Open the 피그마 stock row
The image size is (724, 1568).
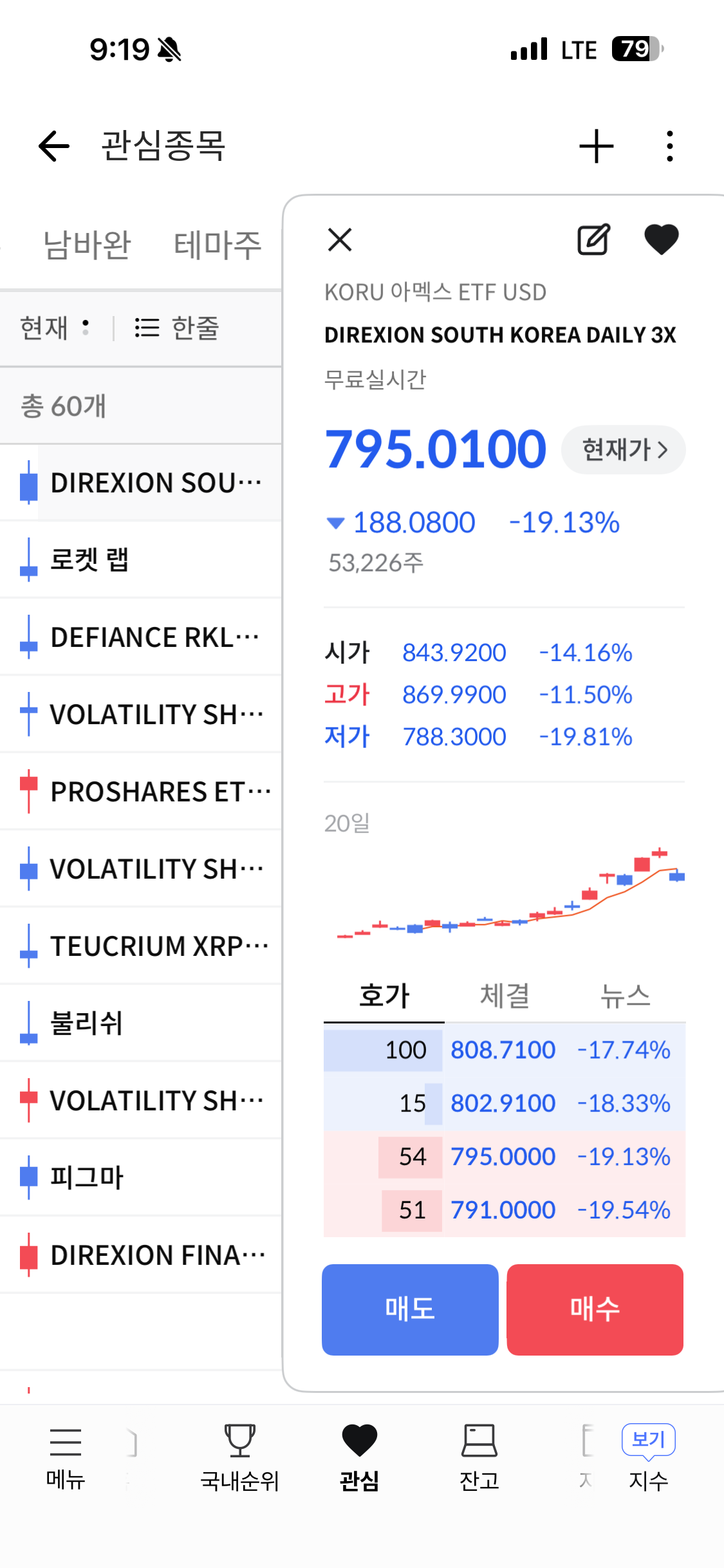click(141, 1177)
